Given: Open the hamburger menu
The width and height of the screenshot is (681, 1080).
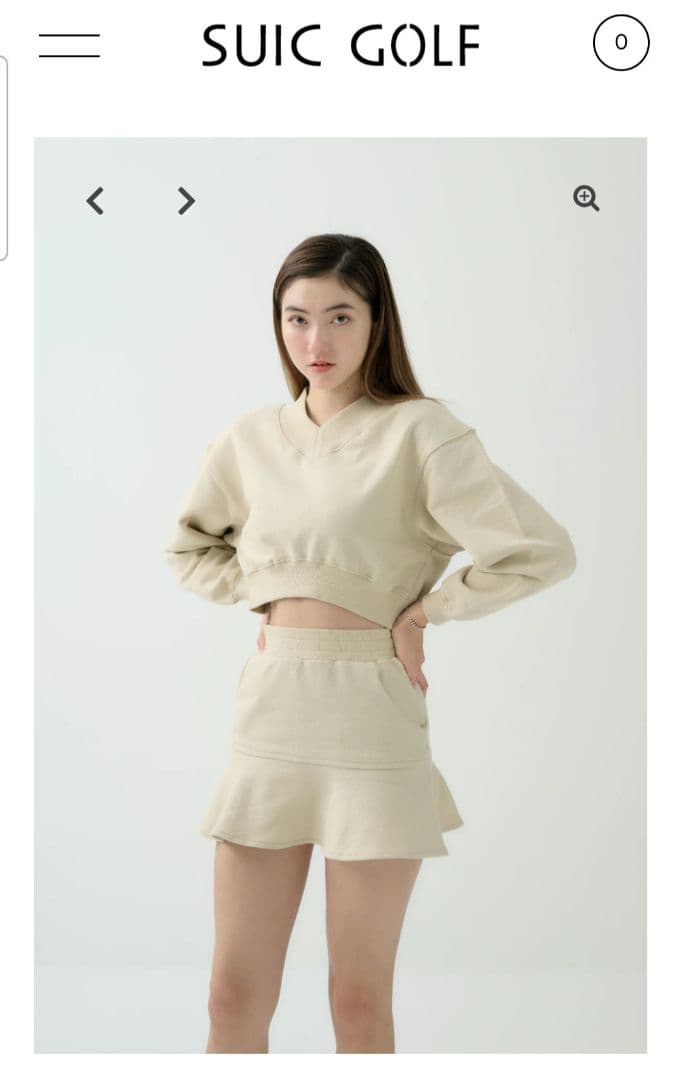Looking at the screenshot, I should (x=69, y=45).
